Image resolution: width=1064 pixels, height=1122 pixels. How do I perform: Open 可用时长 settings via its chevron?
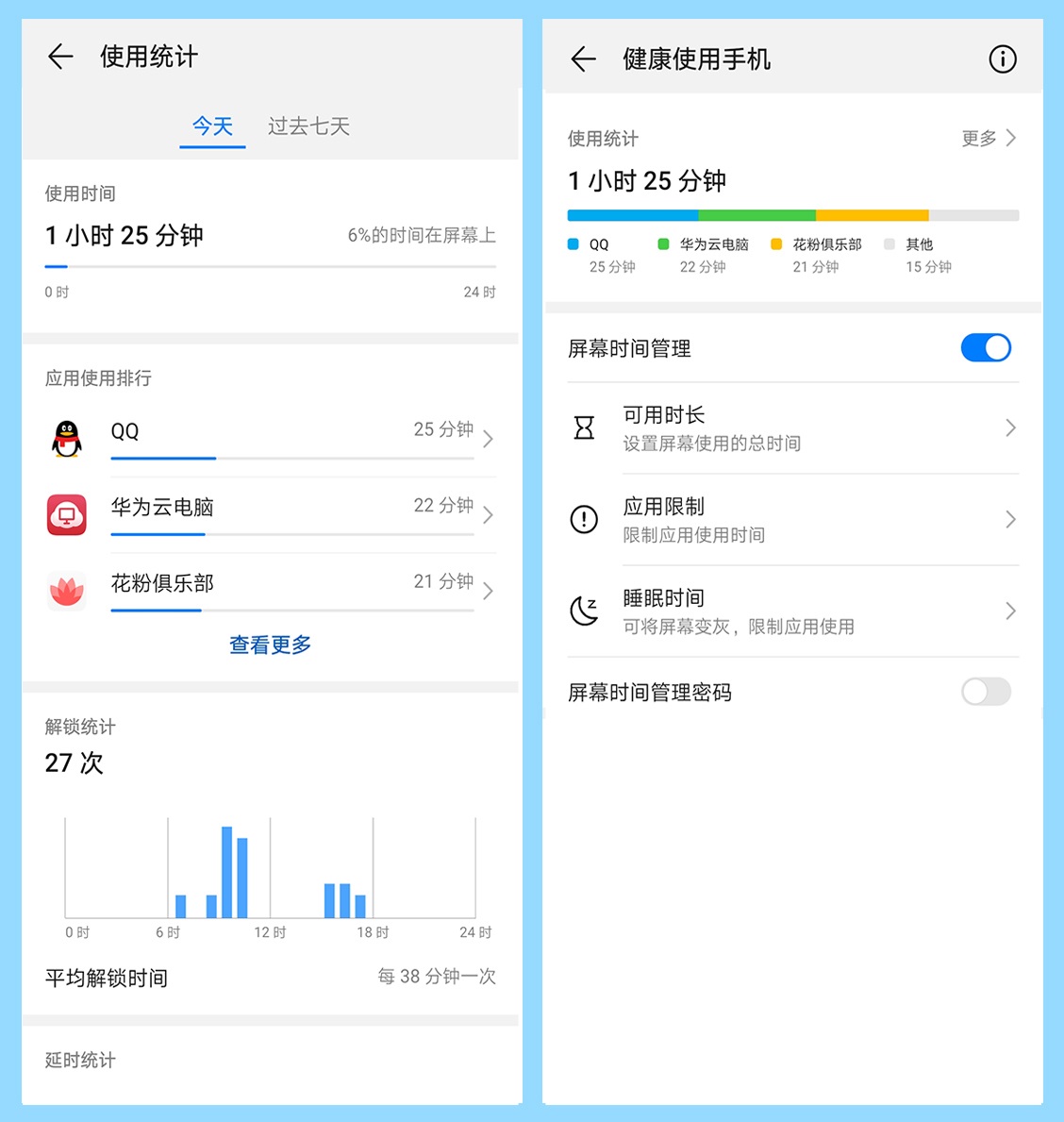point(1011,427)
